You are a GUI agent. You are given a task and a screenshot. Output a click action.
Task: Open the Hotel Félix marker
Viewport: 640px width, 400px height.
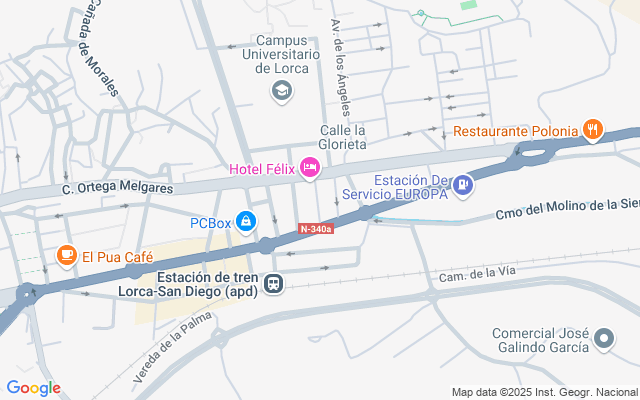[x=309, y=168]
